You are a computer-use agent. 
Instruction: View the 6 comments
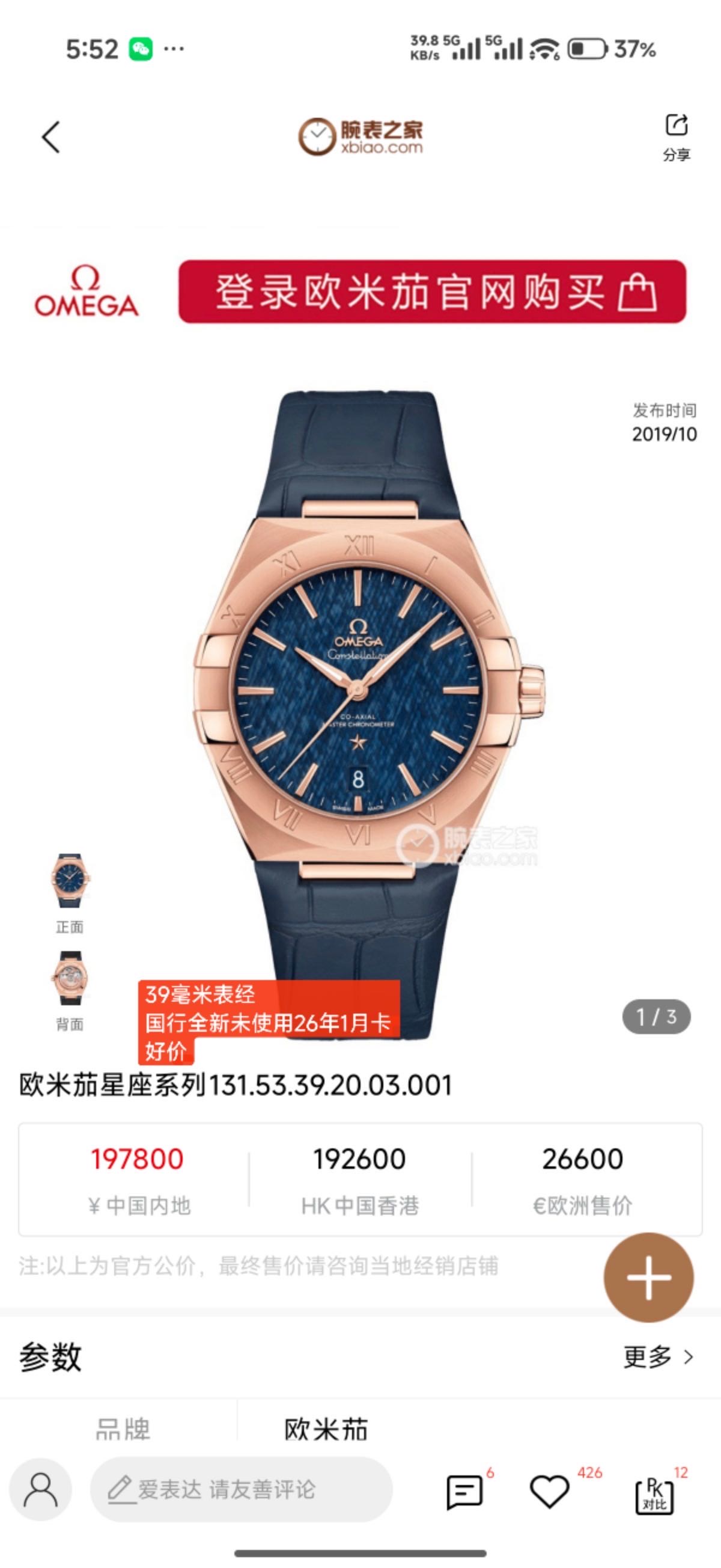click(465, 1492)
